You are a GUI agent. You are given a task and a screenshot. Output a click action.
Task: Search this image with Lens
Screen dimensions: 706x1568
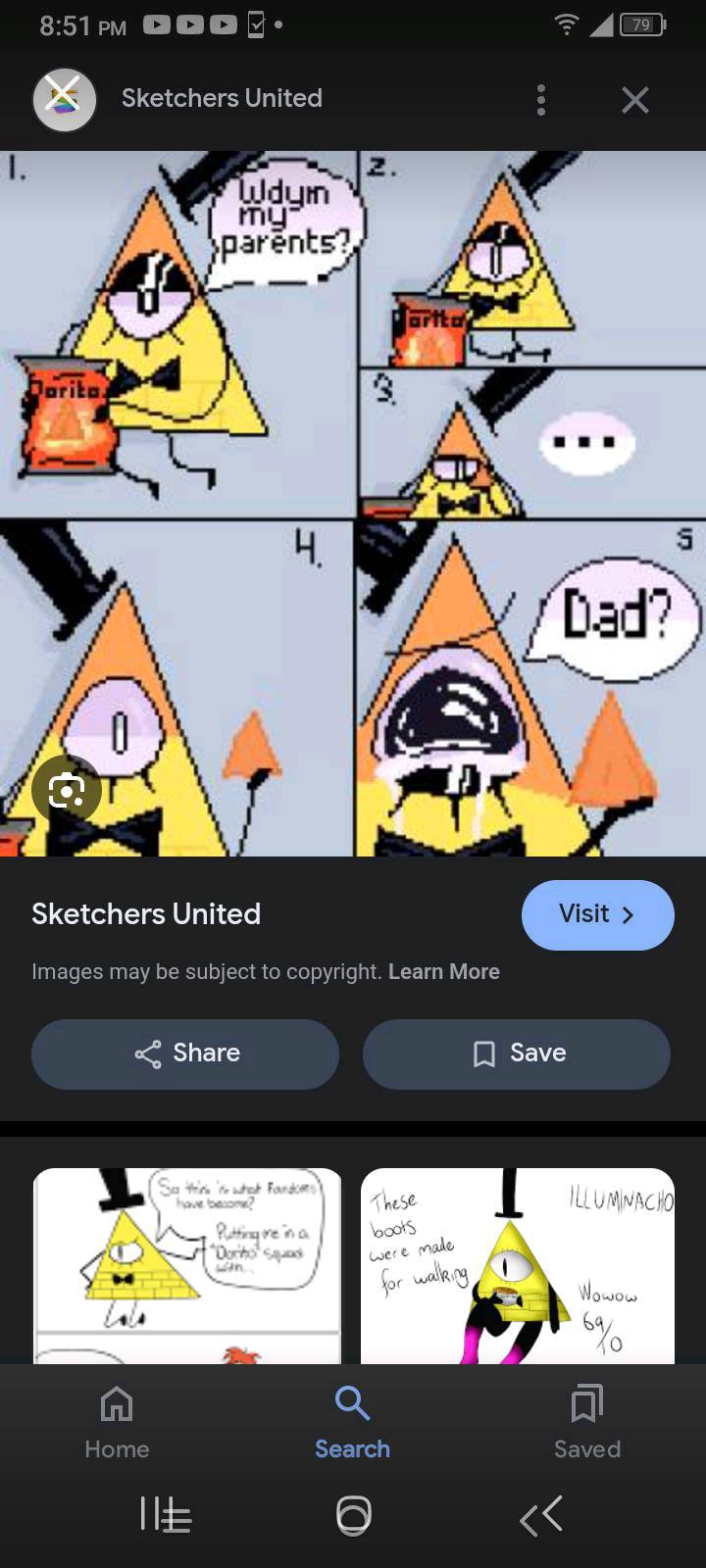click(x=66, y=790)
